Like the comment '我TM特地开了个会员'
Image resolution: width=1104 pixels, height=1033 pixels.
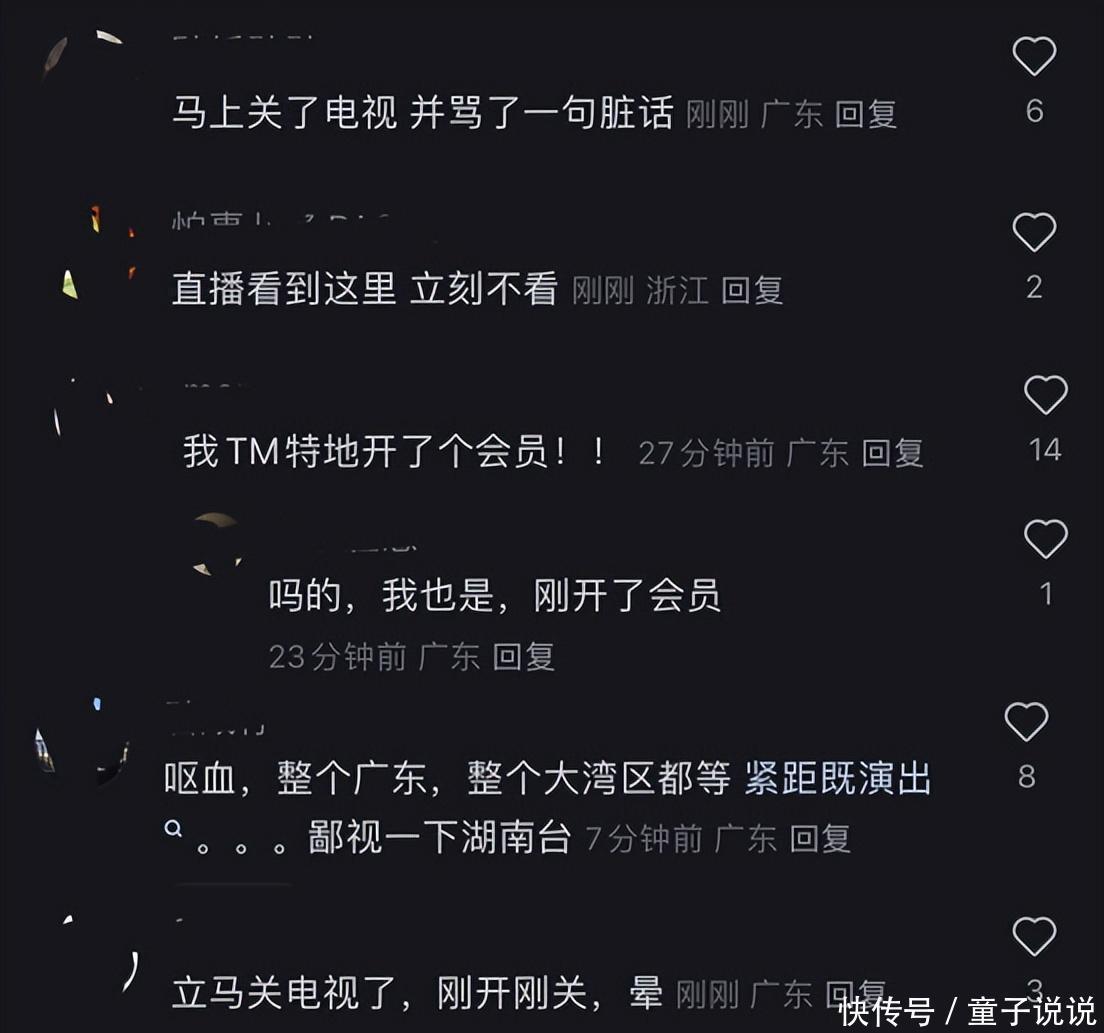pos(1045,396)
